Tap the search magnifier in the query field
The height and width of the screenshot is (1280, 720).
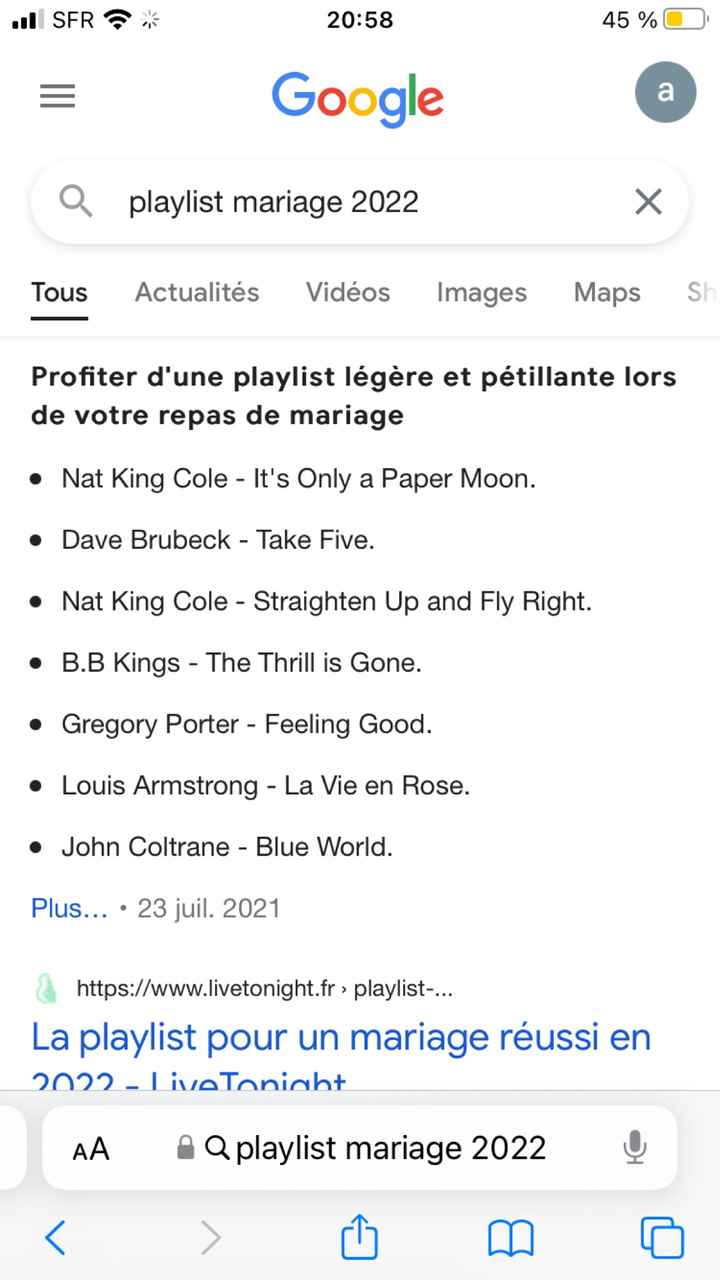tap(75, 201)
